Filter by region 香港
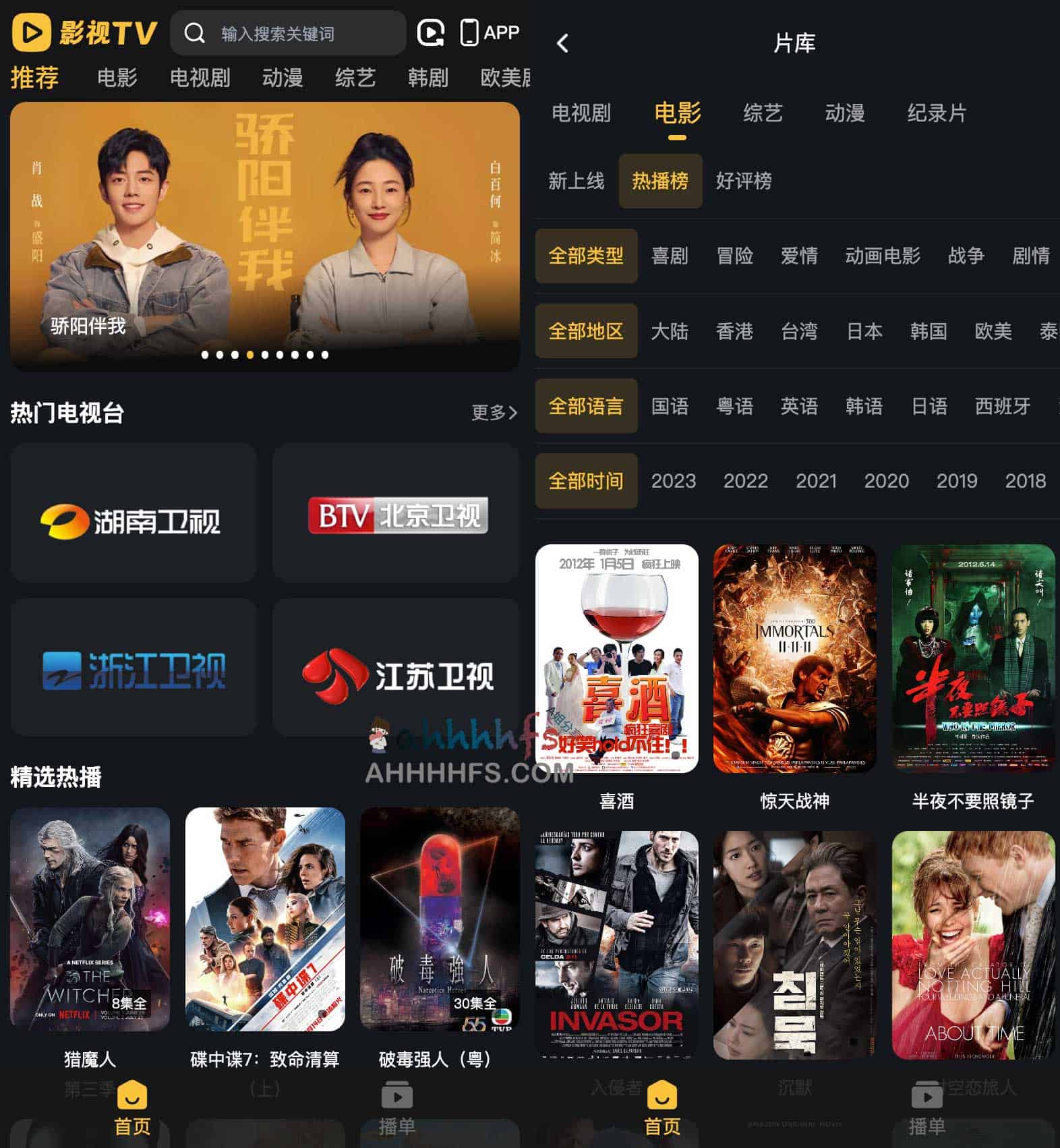The width and height of the screenshot is (1060, 1148). point(734,331)
